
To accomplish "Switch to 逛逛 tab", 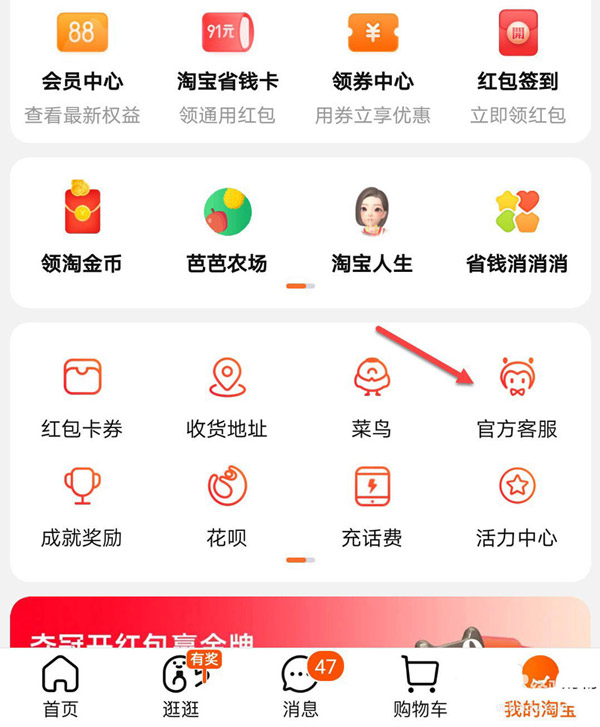I will coord(181,688).
